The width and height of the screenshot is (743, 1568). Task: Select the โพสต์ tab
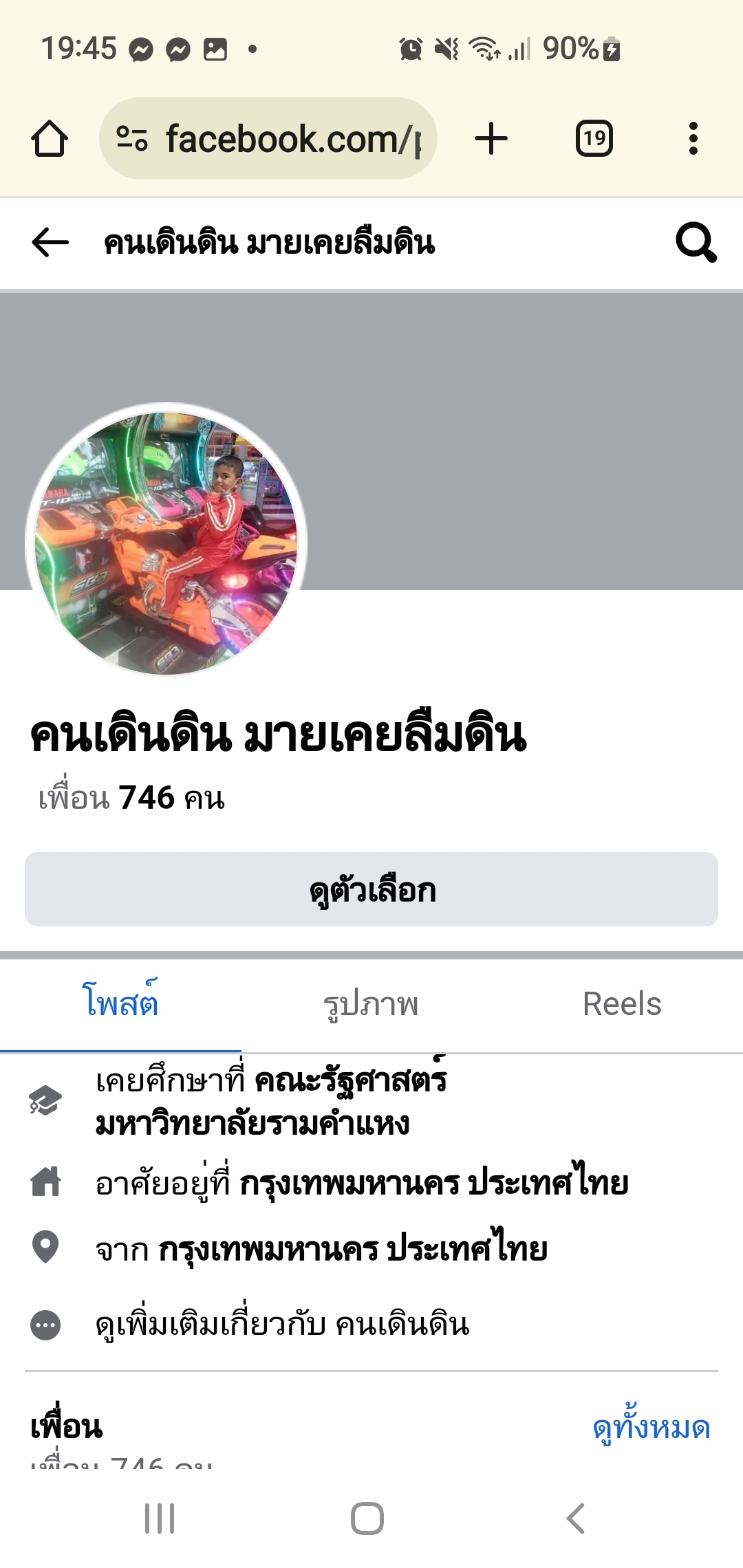tap(120, 1004)
